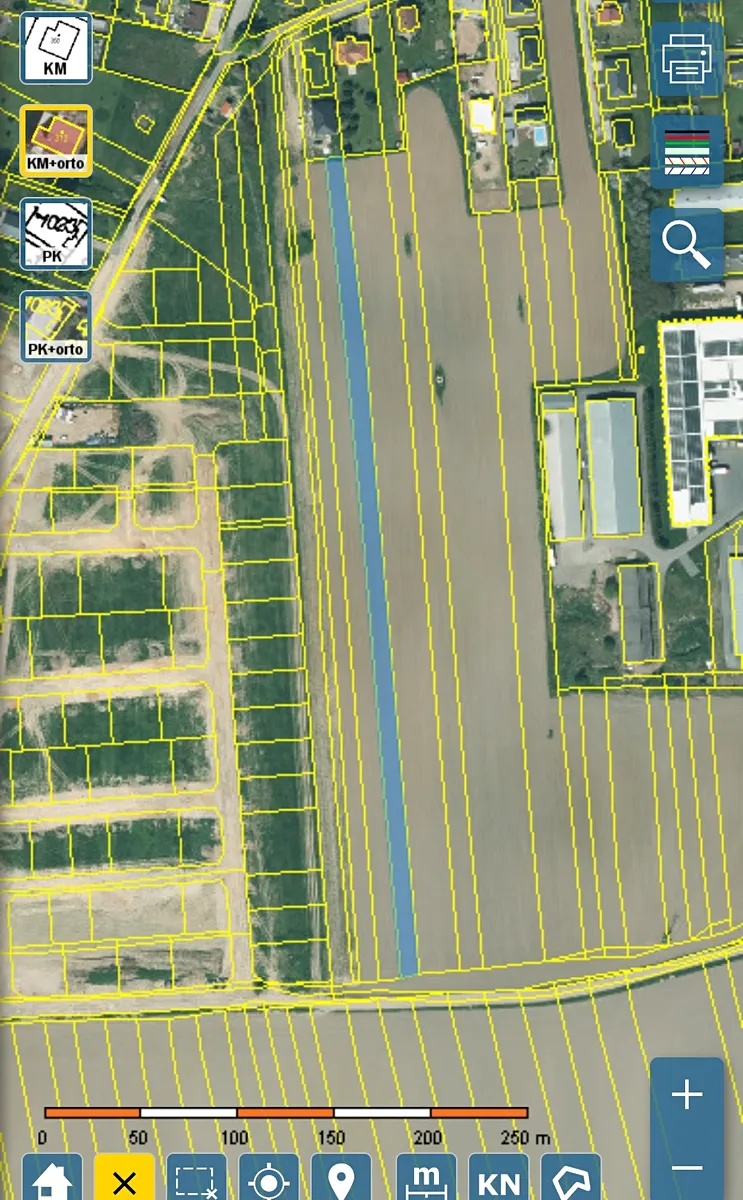Center the map on my location

269,1178
